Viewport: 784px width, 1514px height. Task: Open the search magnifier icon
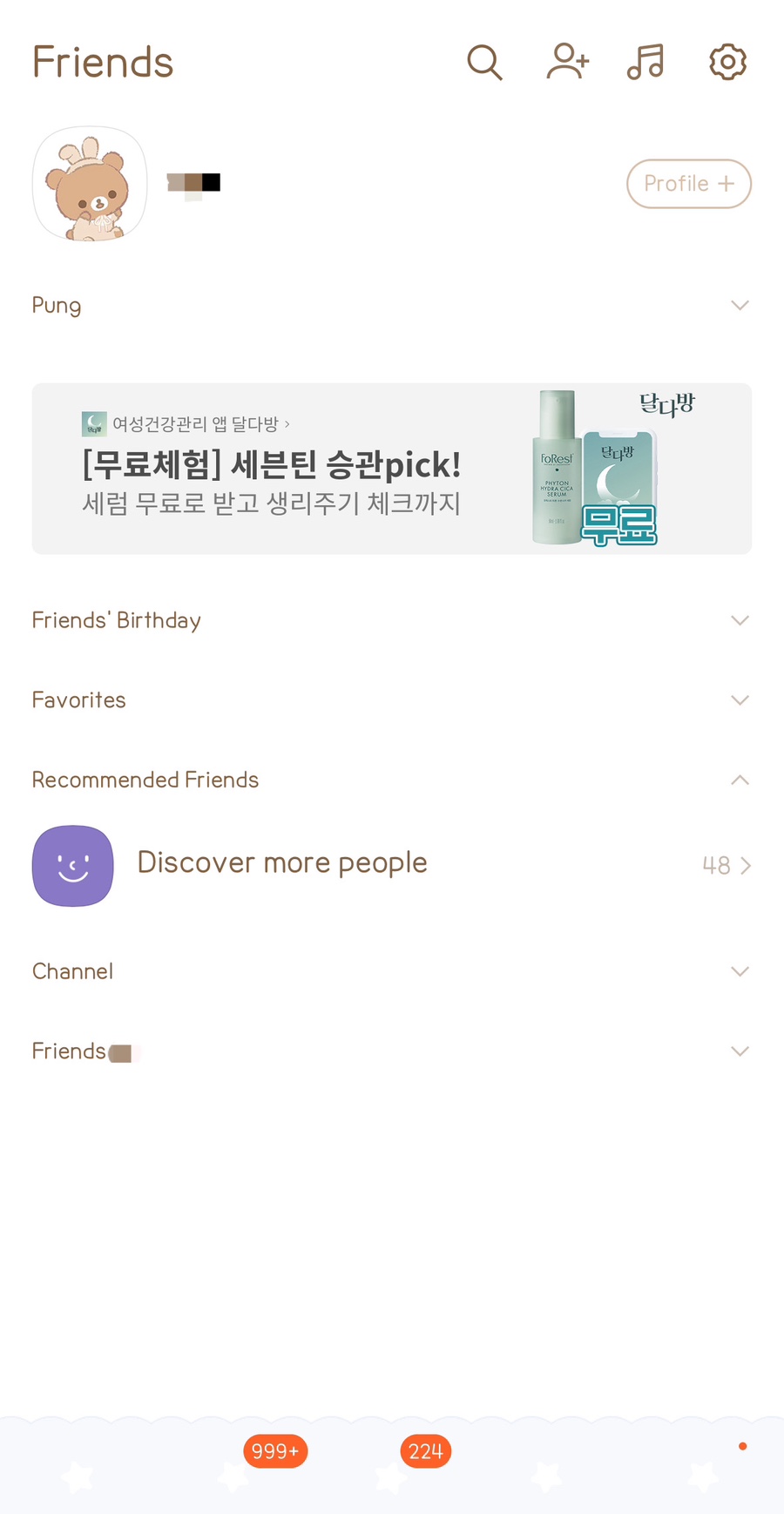[484, 63]
